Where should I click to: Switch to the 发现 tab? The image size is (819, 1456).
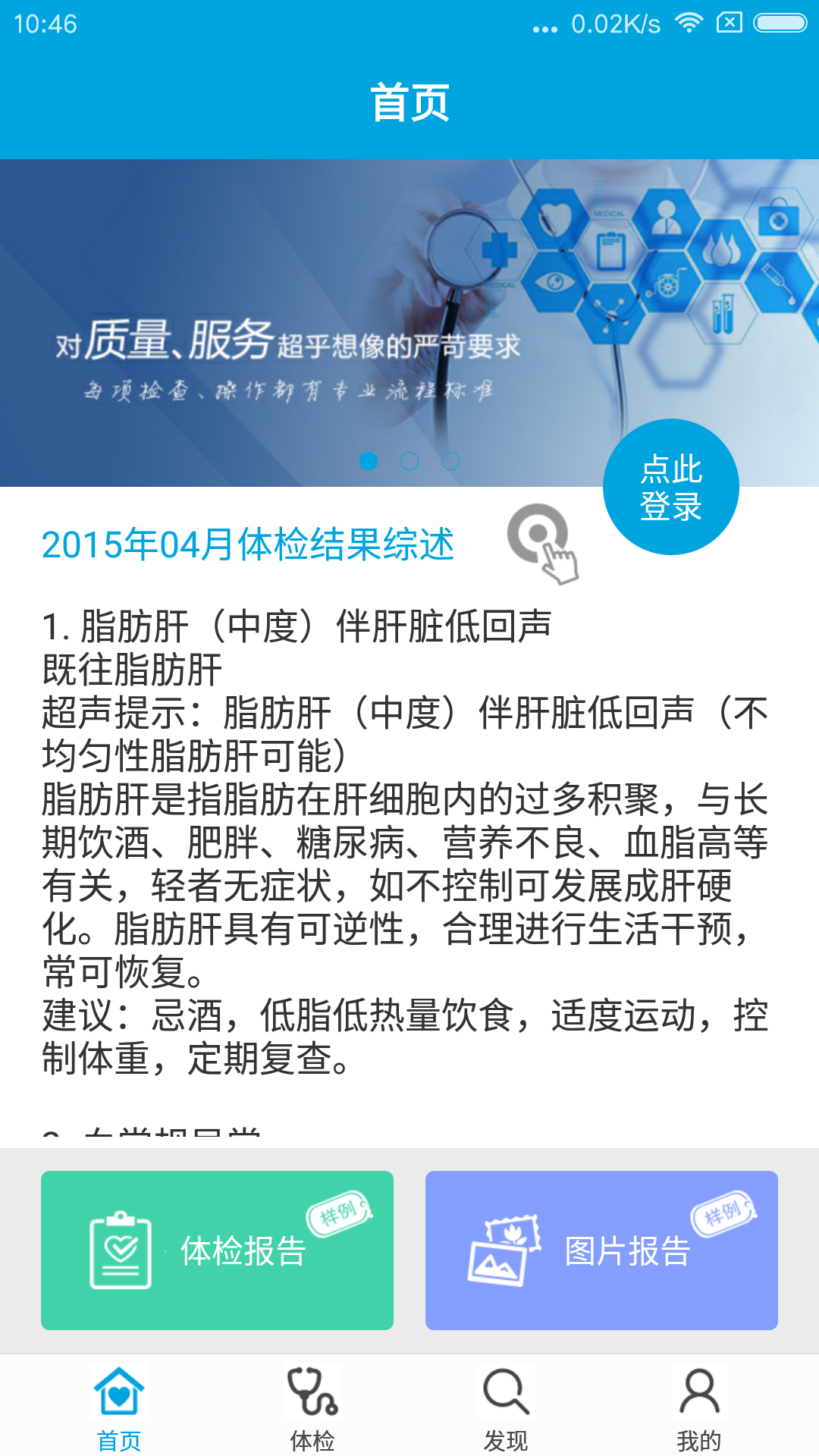506,1407
